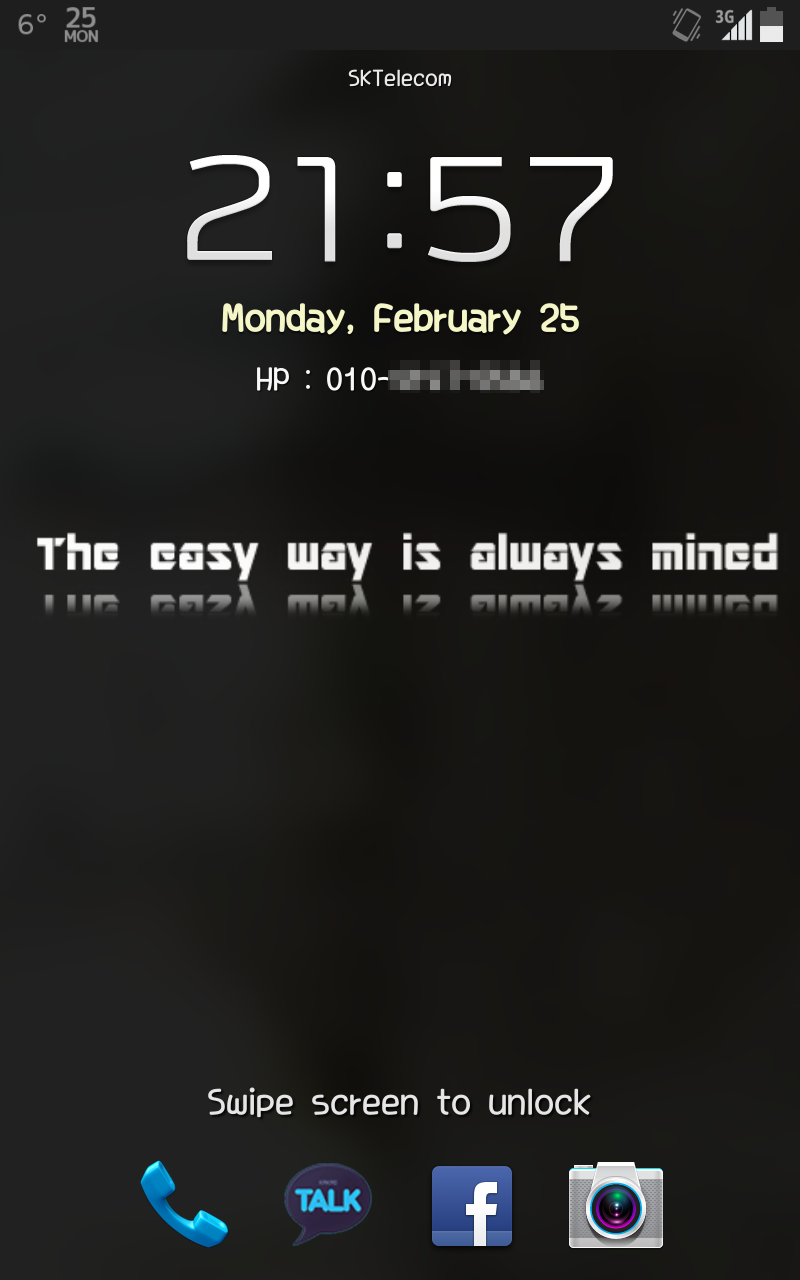The width and height of the screenshot is (800, 1280).
Task: Open the phone dialer shortcut
Action: point(184,1203)
